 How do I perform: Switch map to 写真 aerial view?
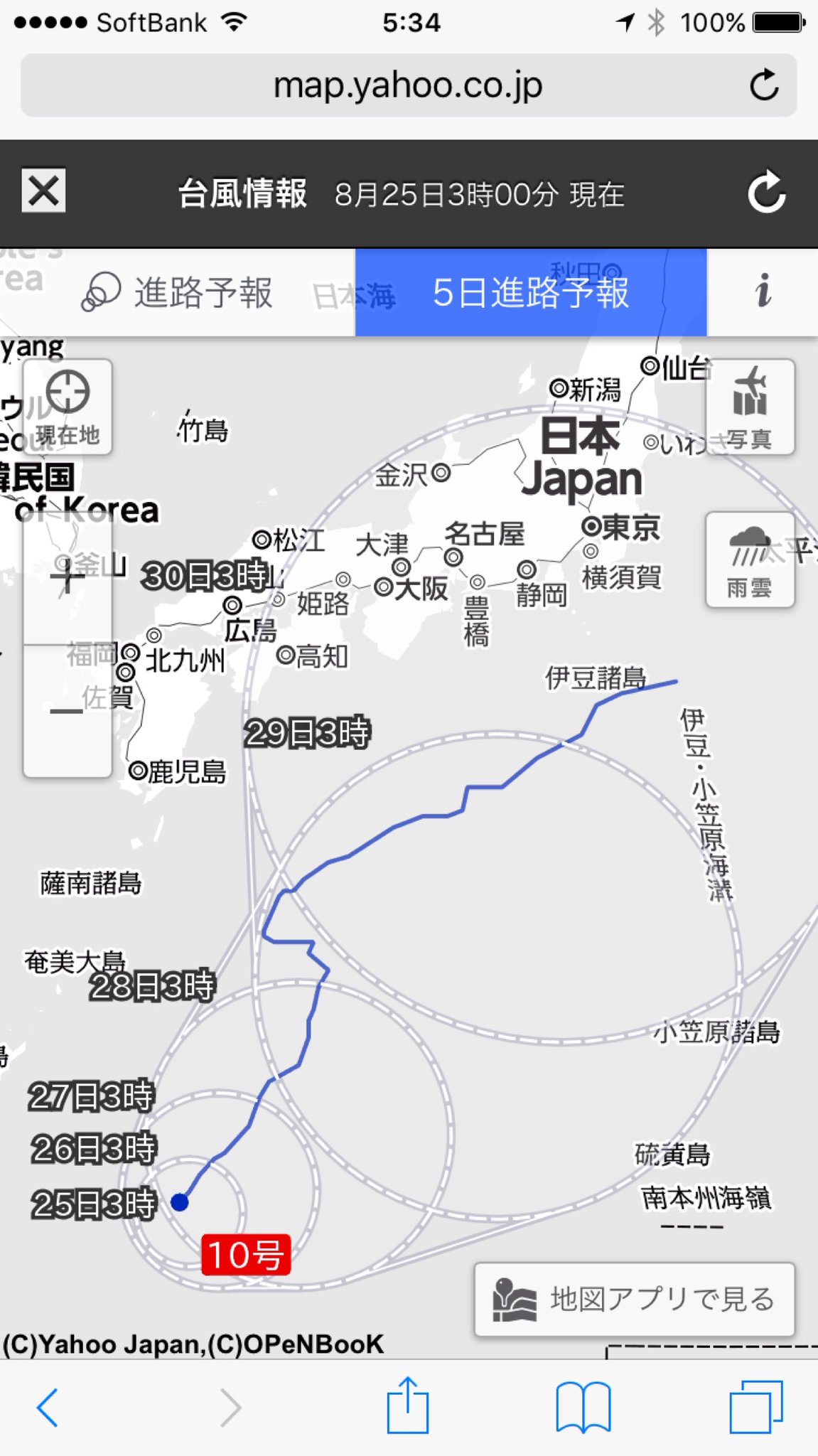pyautogui.click(x=750, y=407)
